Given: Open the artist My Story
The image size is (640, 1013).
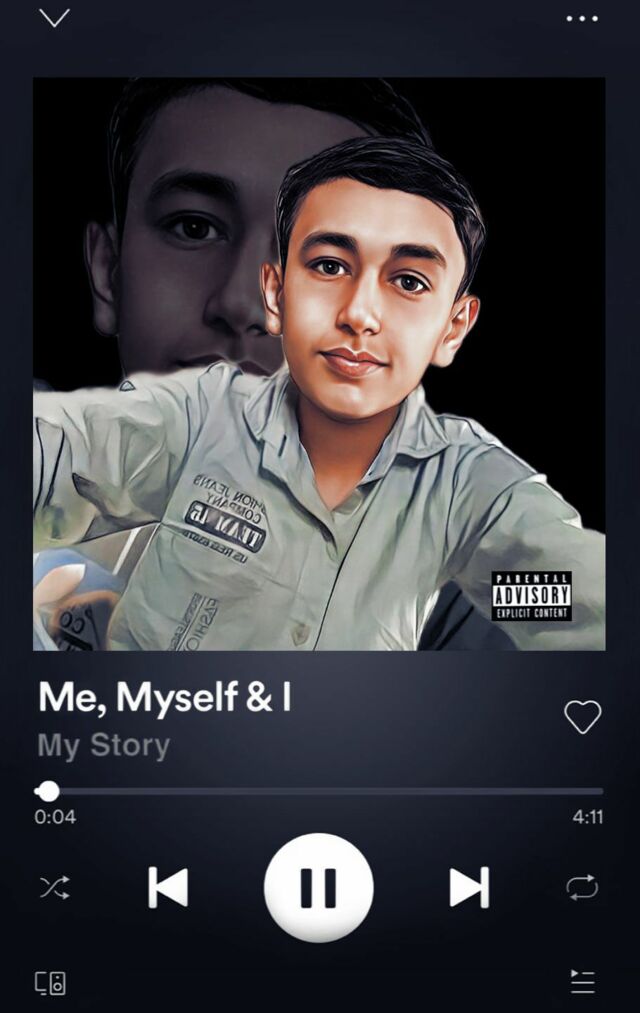Looking at the screenshot, I should pyautogui.click(x=104, y=746).
